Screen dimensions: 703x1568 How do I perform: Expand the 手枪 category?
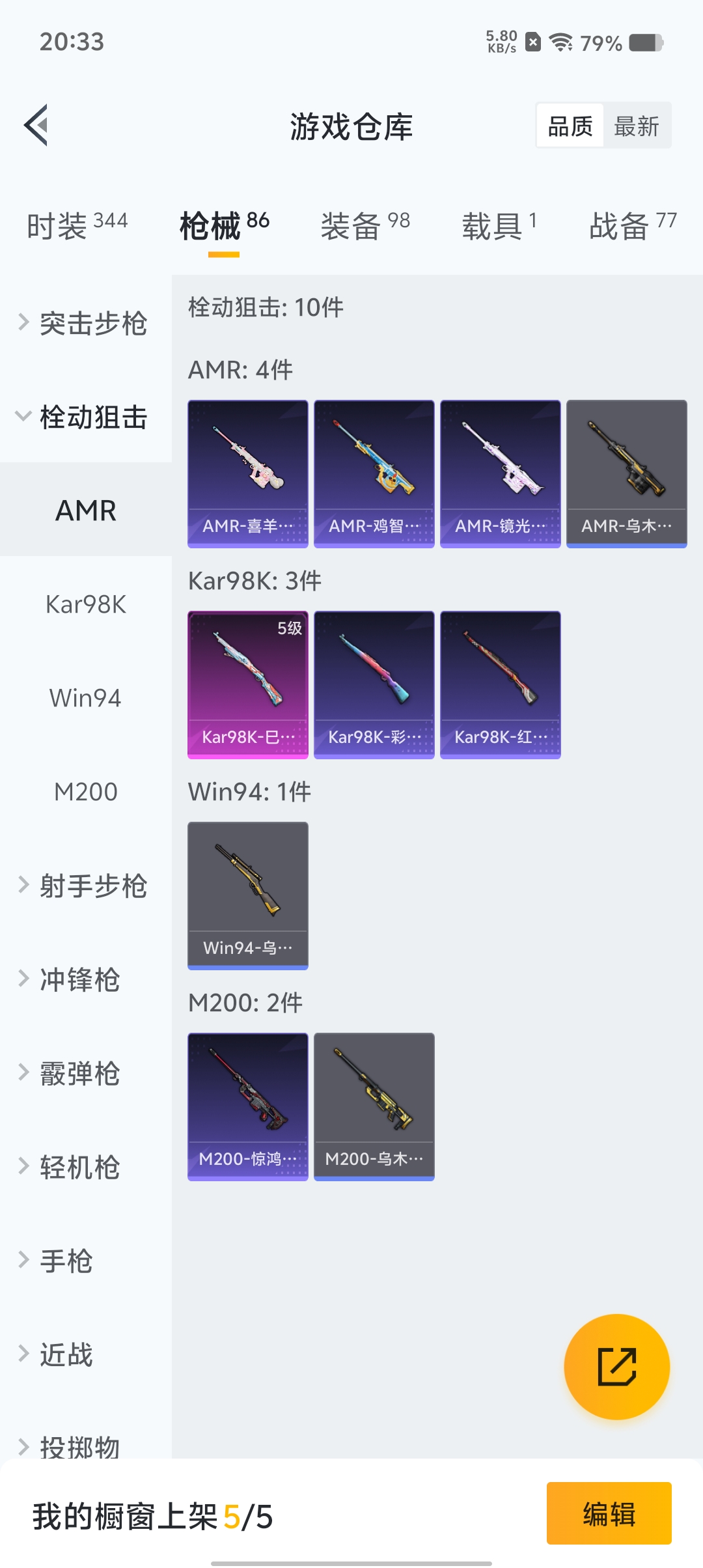point(65,1261)
